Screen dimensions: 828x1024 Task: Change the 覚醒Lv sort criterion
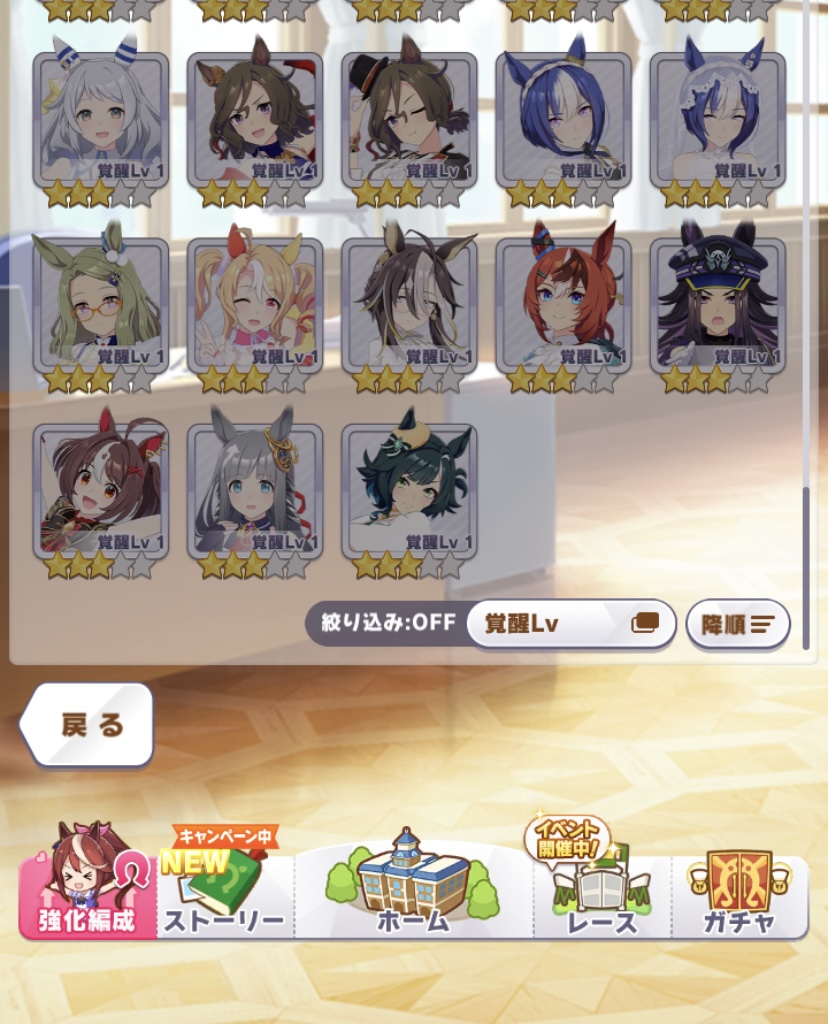570,624
